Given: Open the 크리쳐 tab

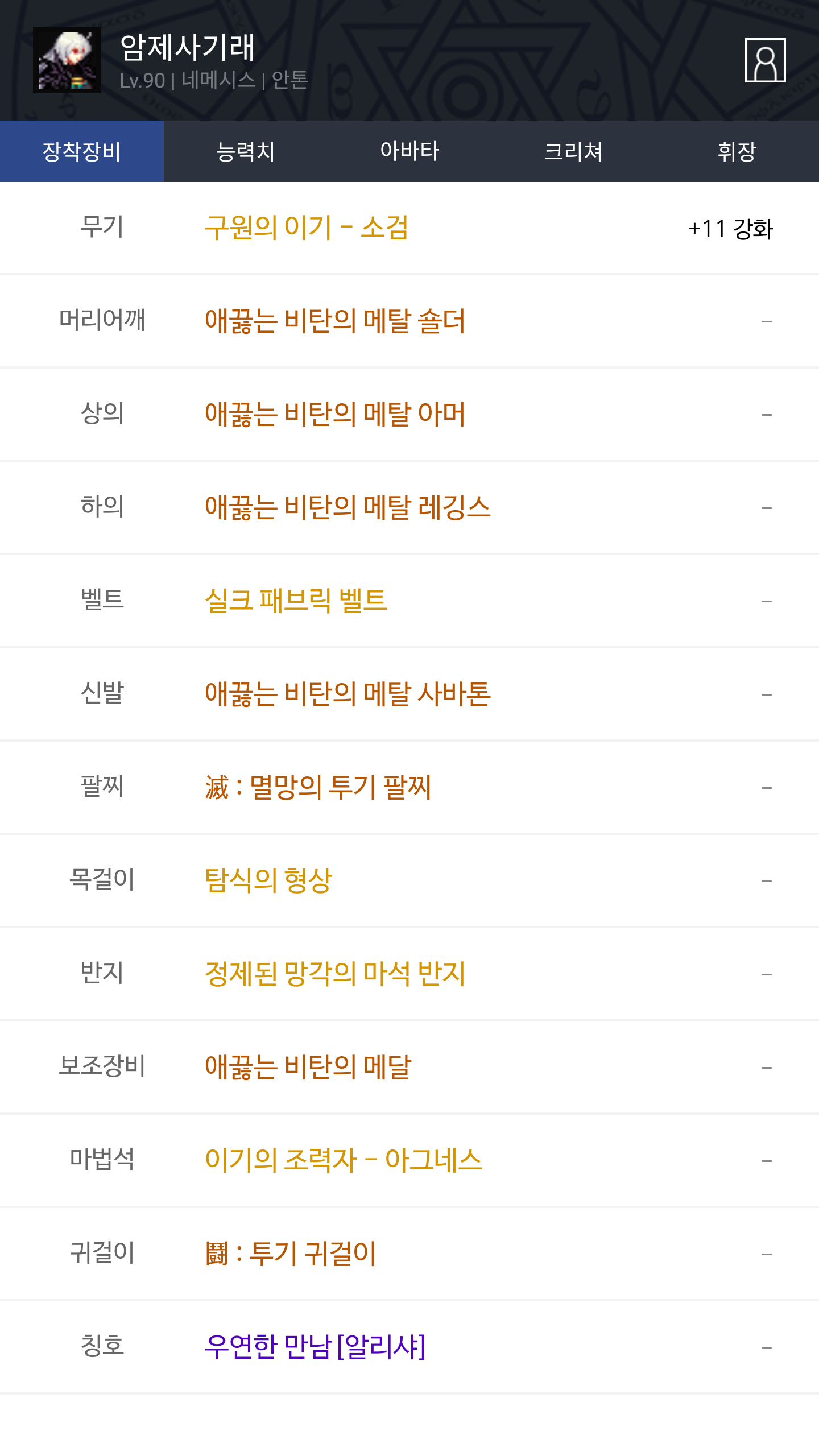Looking at the screenshot, I should [x=573, y=151].
